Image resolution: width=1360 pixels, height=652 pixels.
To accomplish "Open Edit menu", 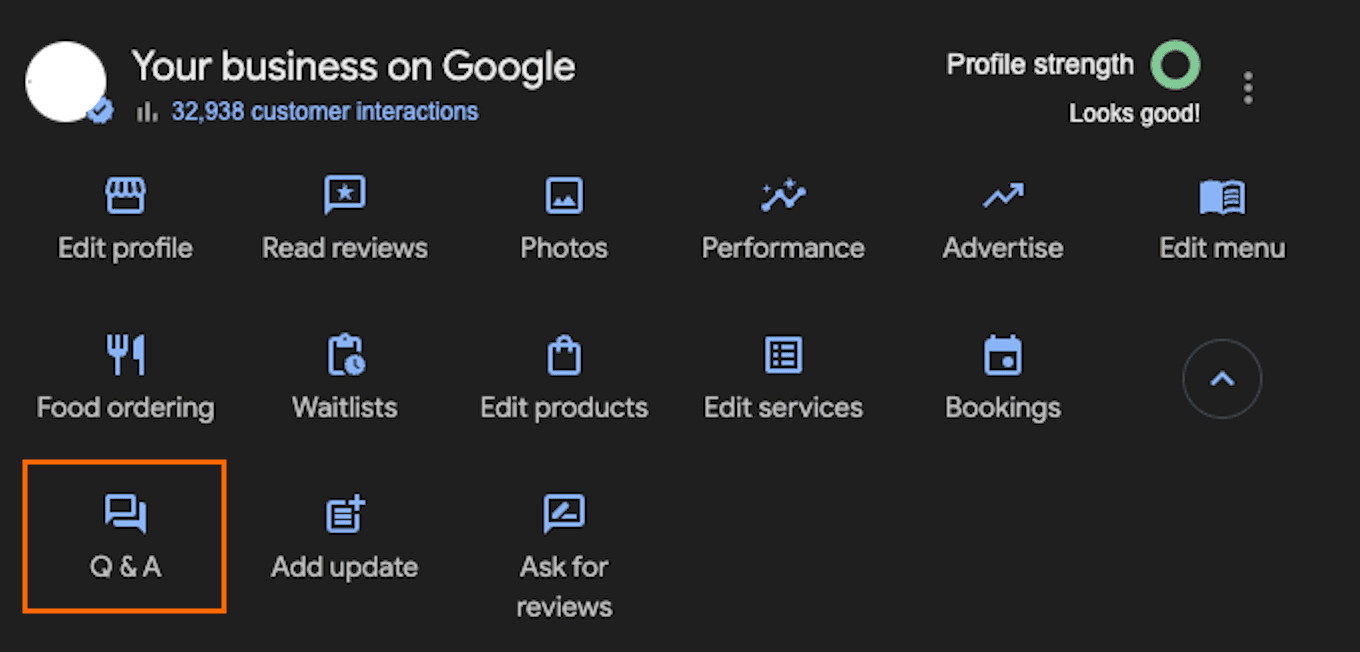I will (1222, 219).
